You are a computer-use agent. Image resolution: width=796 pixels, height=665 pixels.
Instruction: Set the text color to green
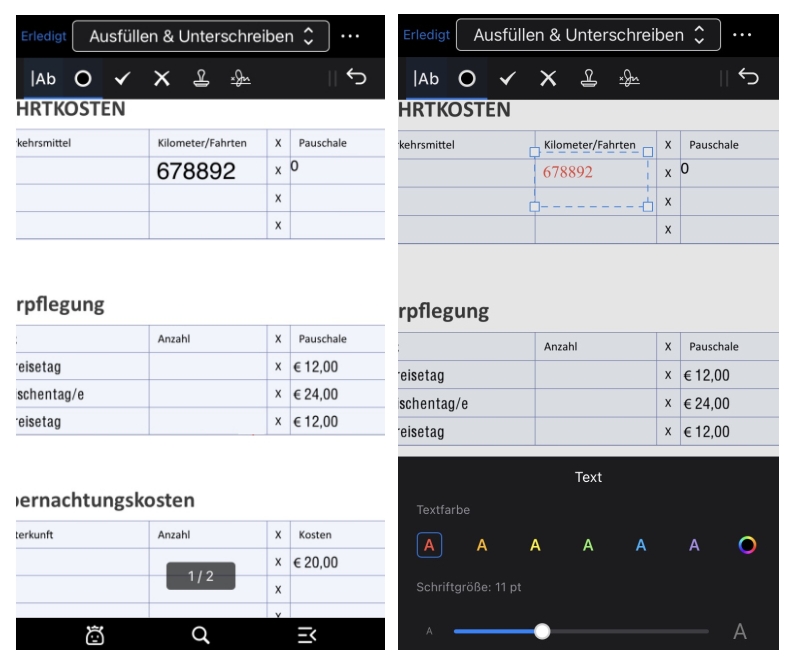point(588,545)
